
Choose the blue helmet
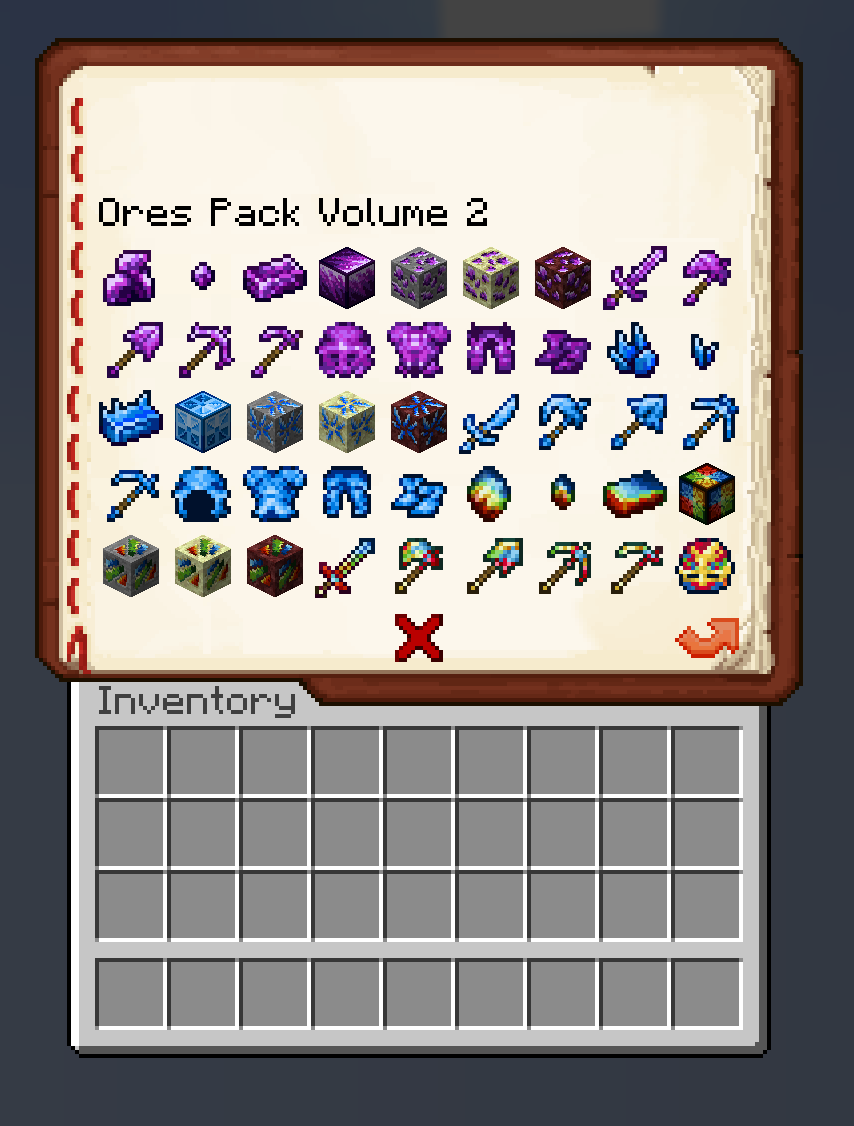tap(202, 493)
